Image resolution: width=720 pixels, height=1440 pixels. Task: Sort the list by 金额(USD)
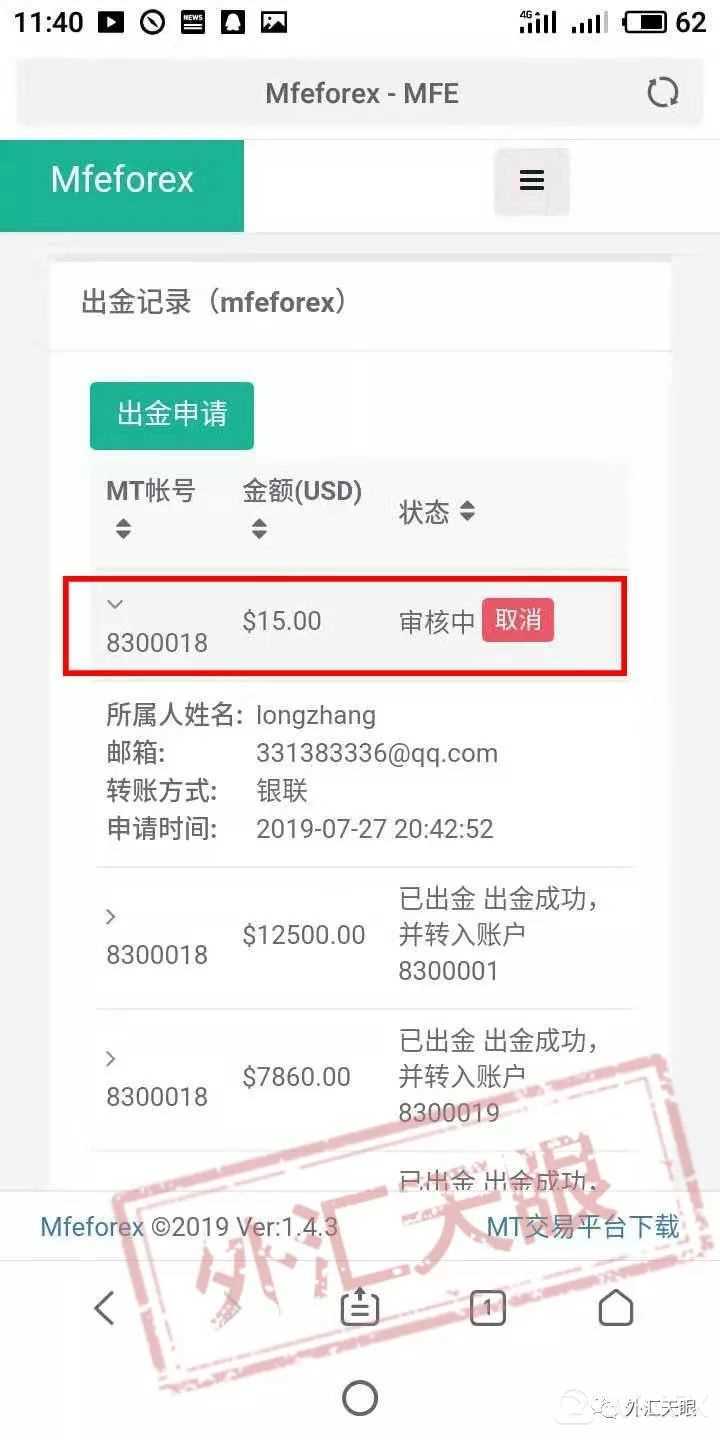pyautogui.click(x=259, y=528)
